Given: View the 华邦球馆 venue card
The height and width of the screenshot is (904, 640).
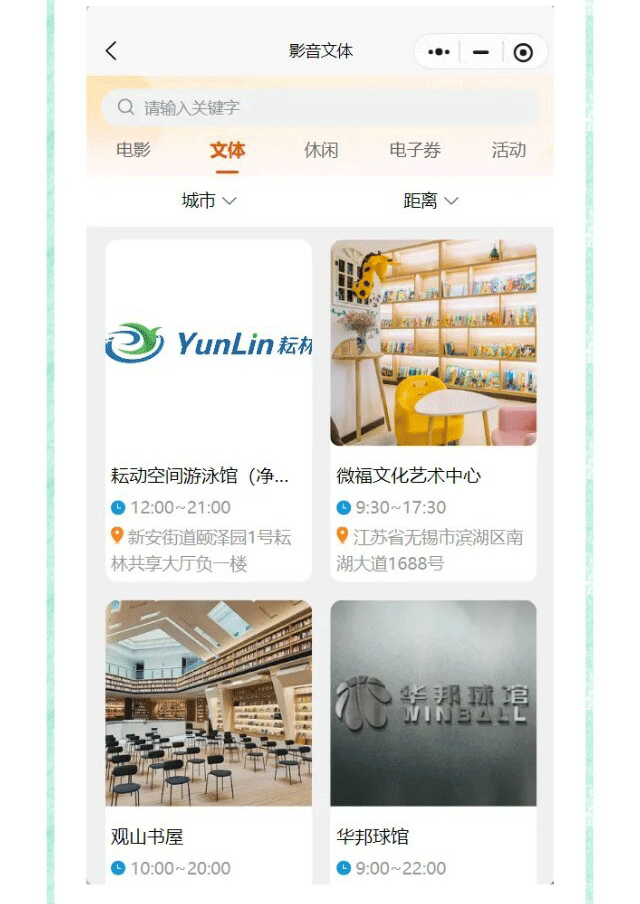Looking at the screenshot, I should (433, 740).
